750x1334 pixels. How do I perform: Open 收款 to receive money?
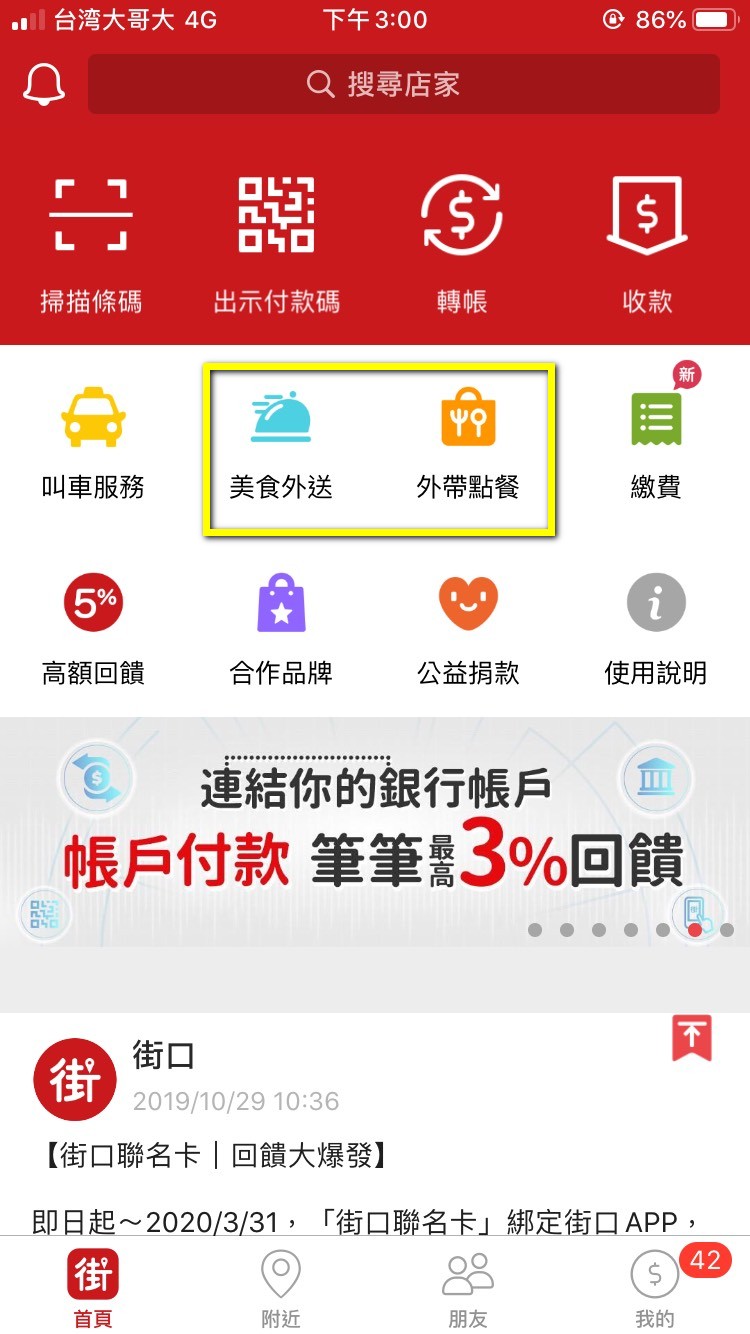pos(647,245)
